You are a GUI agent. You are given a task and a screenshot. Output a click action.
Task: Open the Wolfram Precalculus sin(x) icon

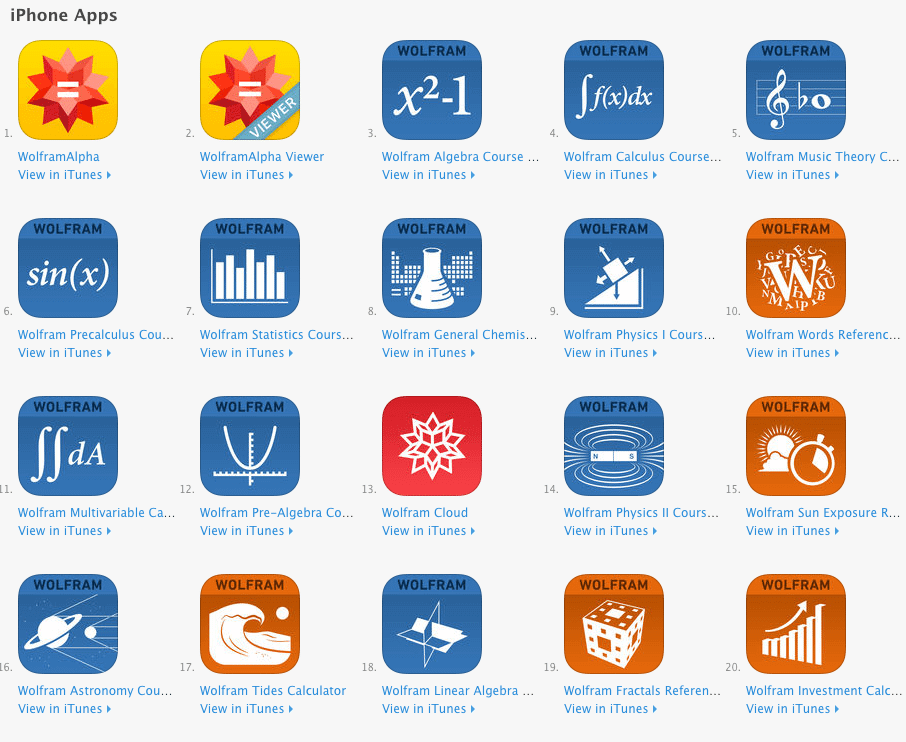pyautogui.click(x=68, y=268)
